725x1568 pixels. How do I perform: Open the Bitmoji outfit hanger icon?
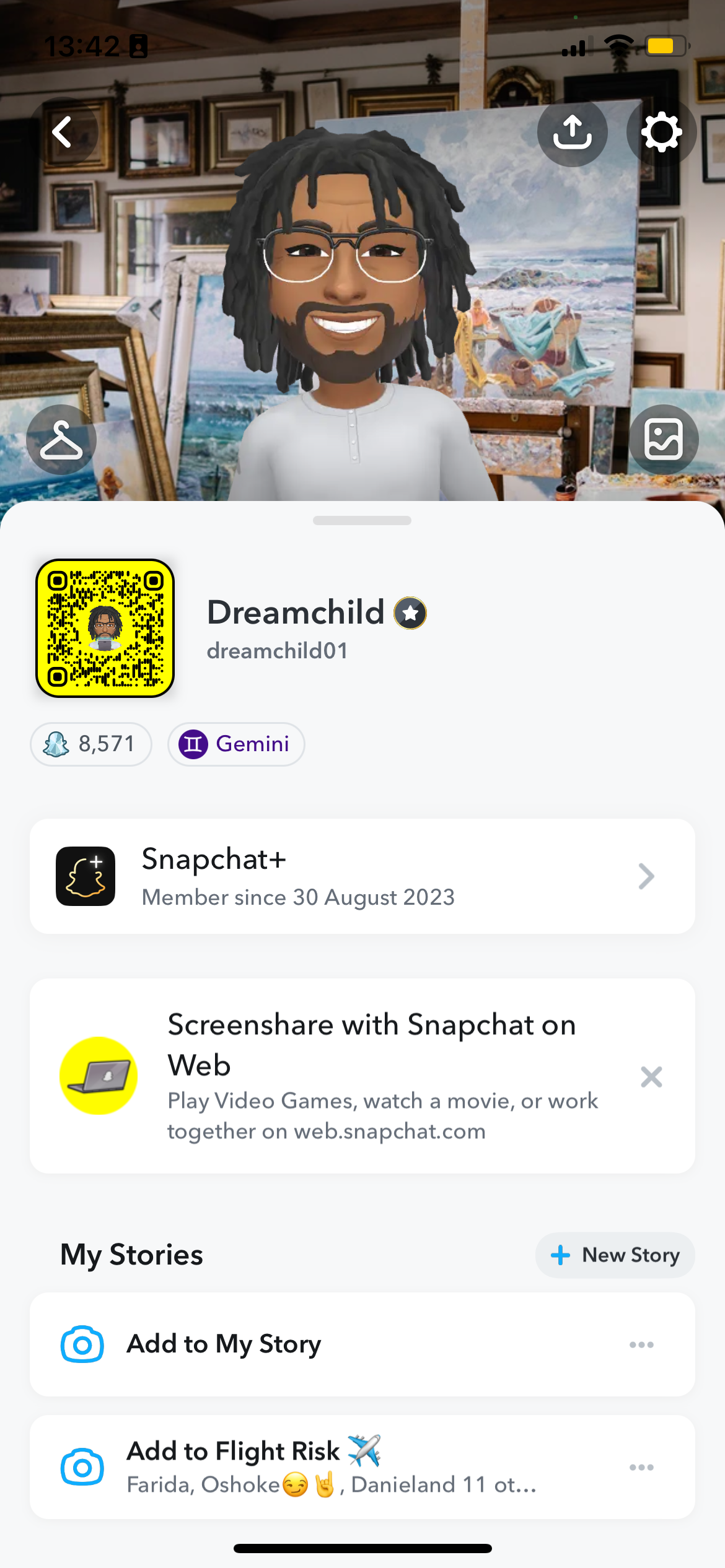61,440
